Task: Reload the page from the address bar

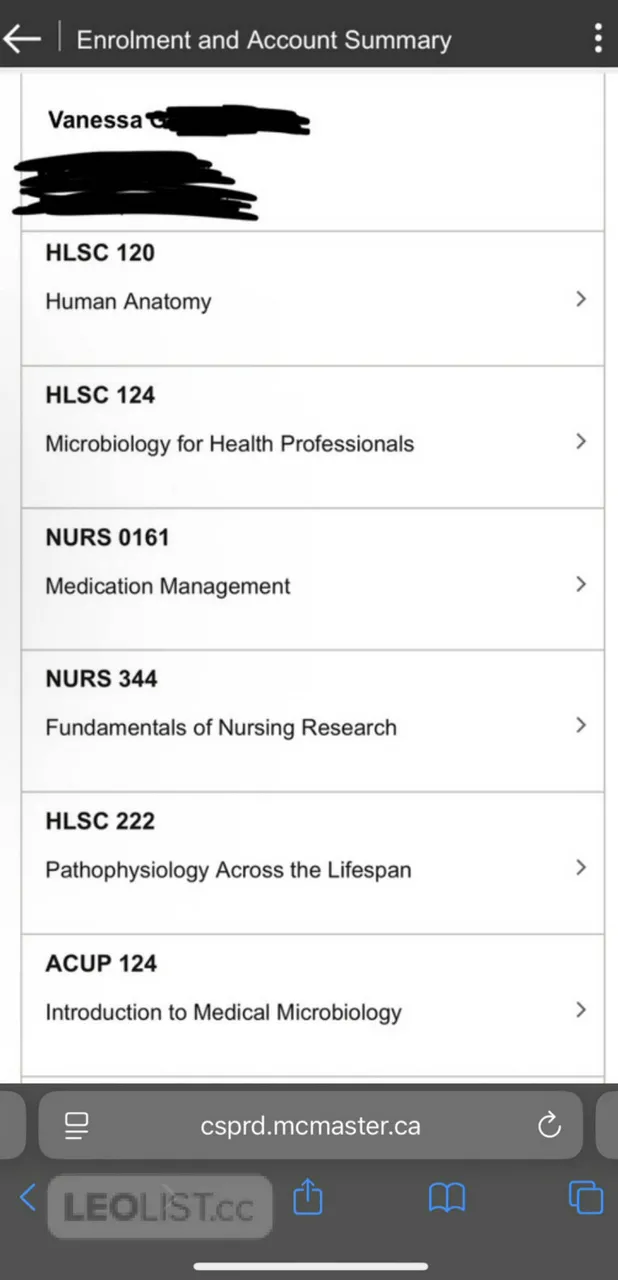Action: coord(549,1126)
